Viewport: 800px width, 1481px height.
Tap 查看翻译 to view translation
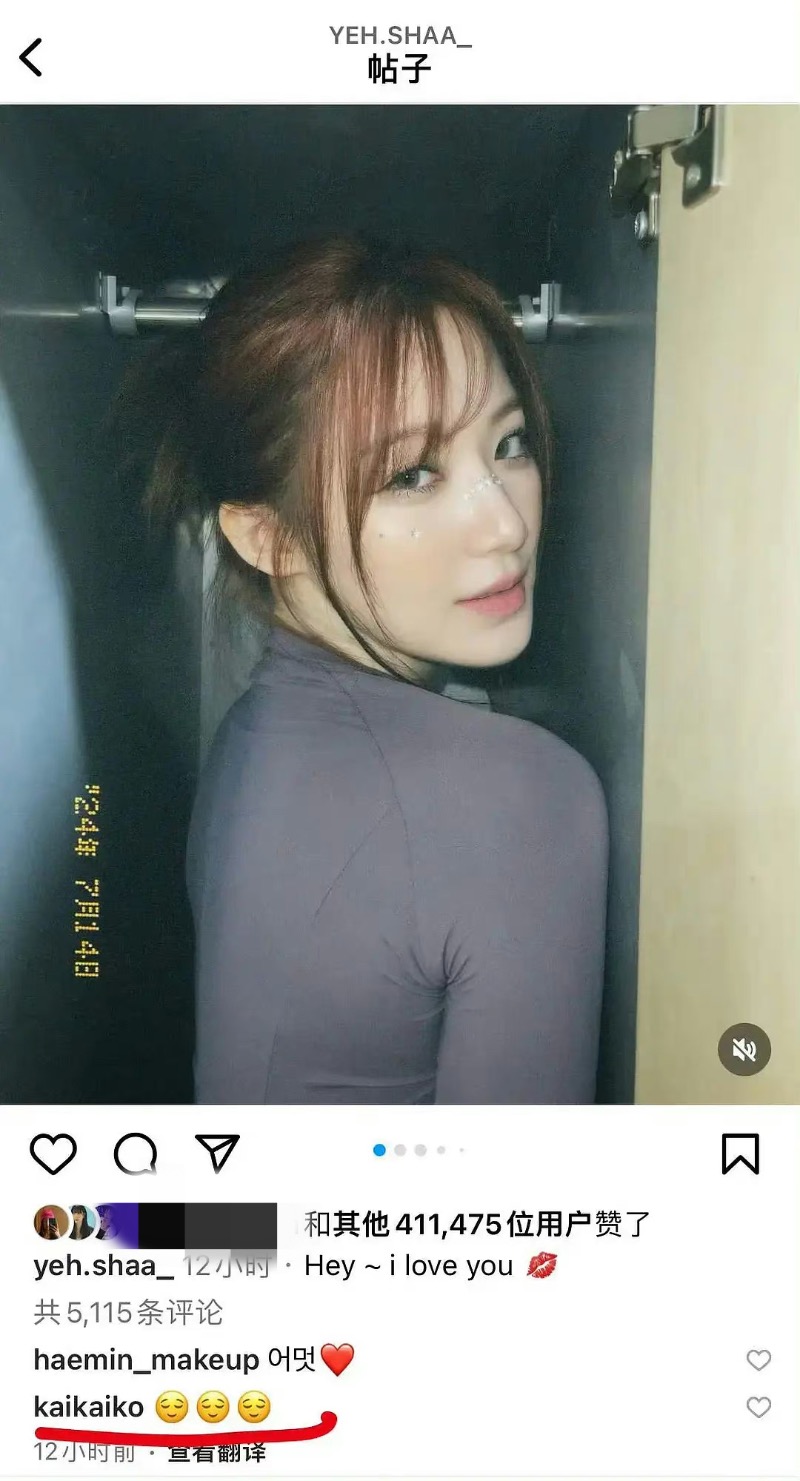(x=216, y=1452)
